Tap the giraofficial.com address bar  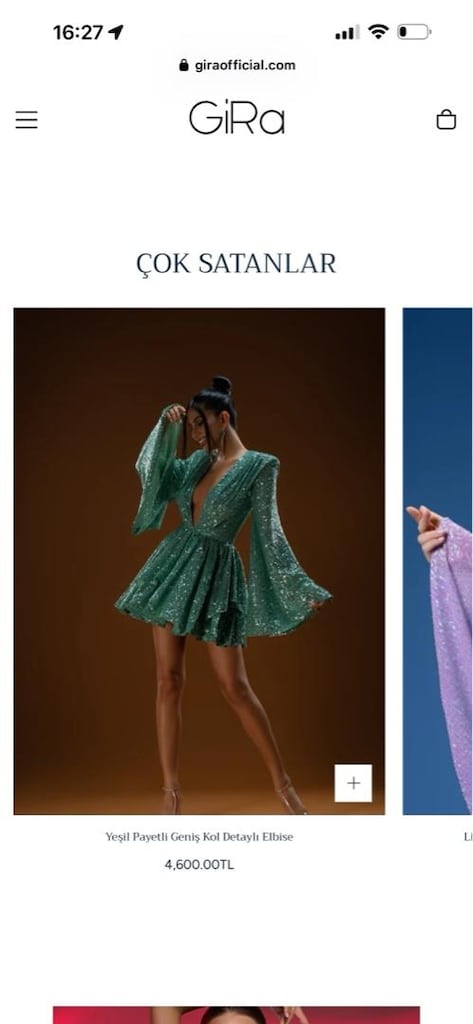point(236,65)
